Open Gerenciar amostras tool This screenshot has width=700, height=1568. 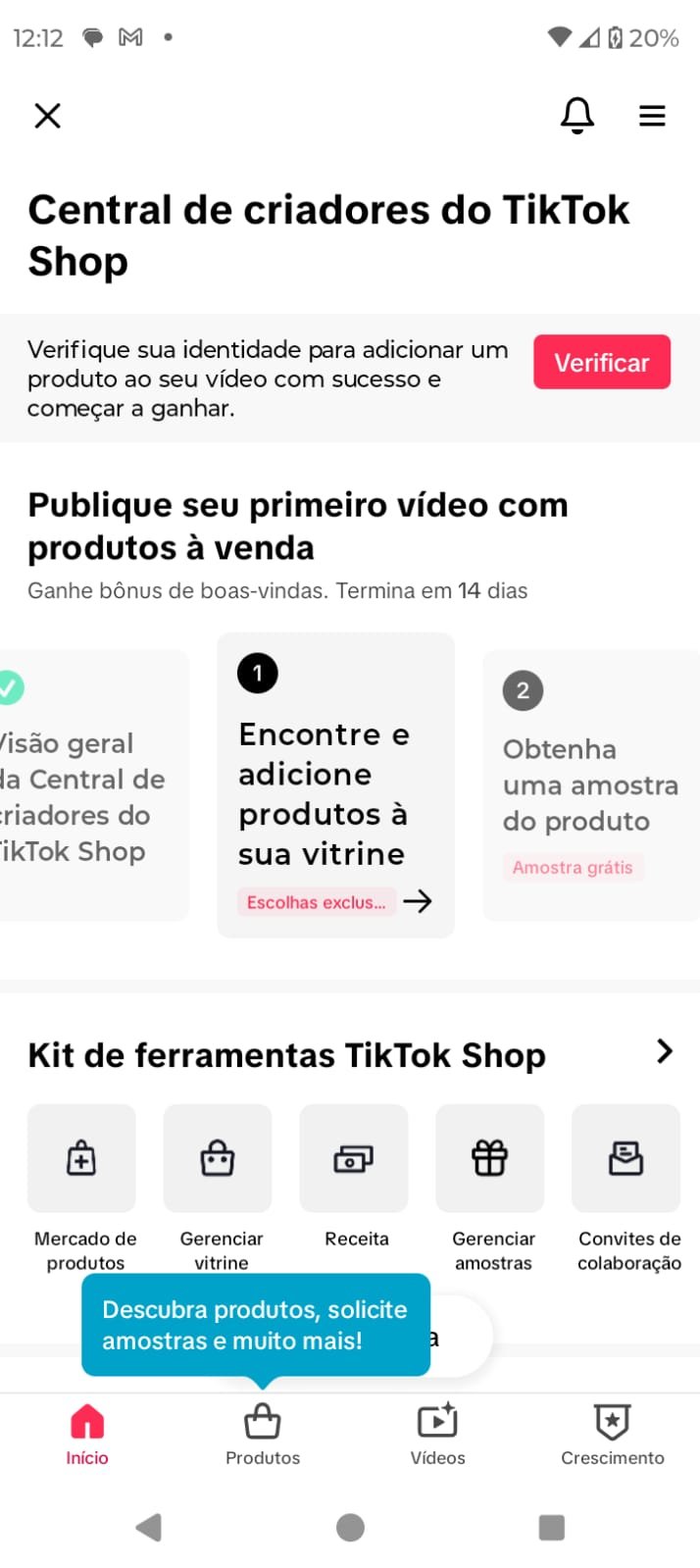[490, 1159]
